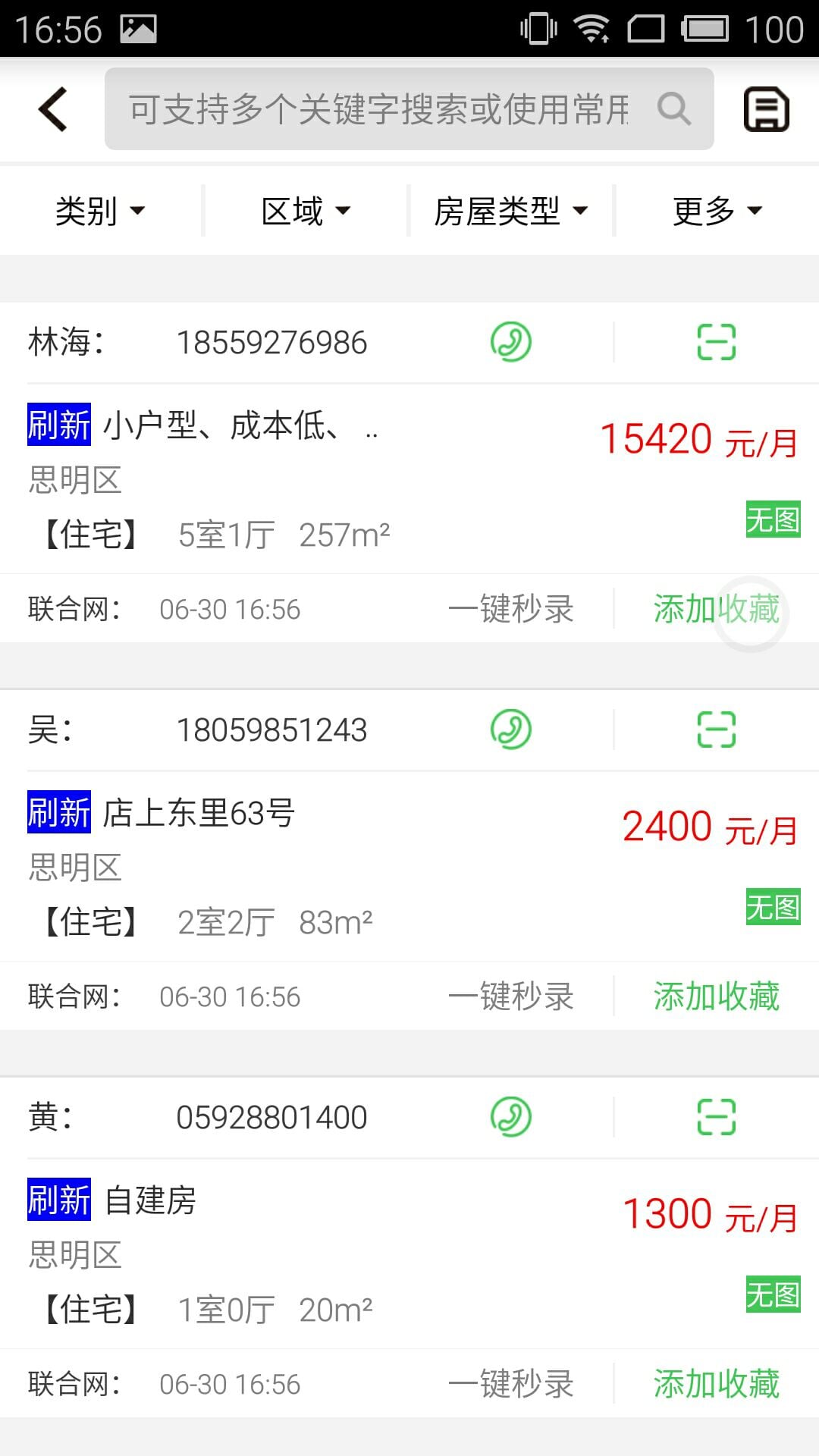Tap the scan icon in 林海's row
The height and width of the screenshot is (1456, 819).
pyautogui.click(x=717, y=342)
